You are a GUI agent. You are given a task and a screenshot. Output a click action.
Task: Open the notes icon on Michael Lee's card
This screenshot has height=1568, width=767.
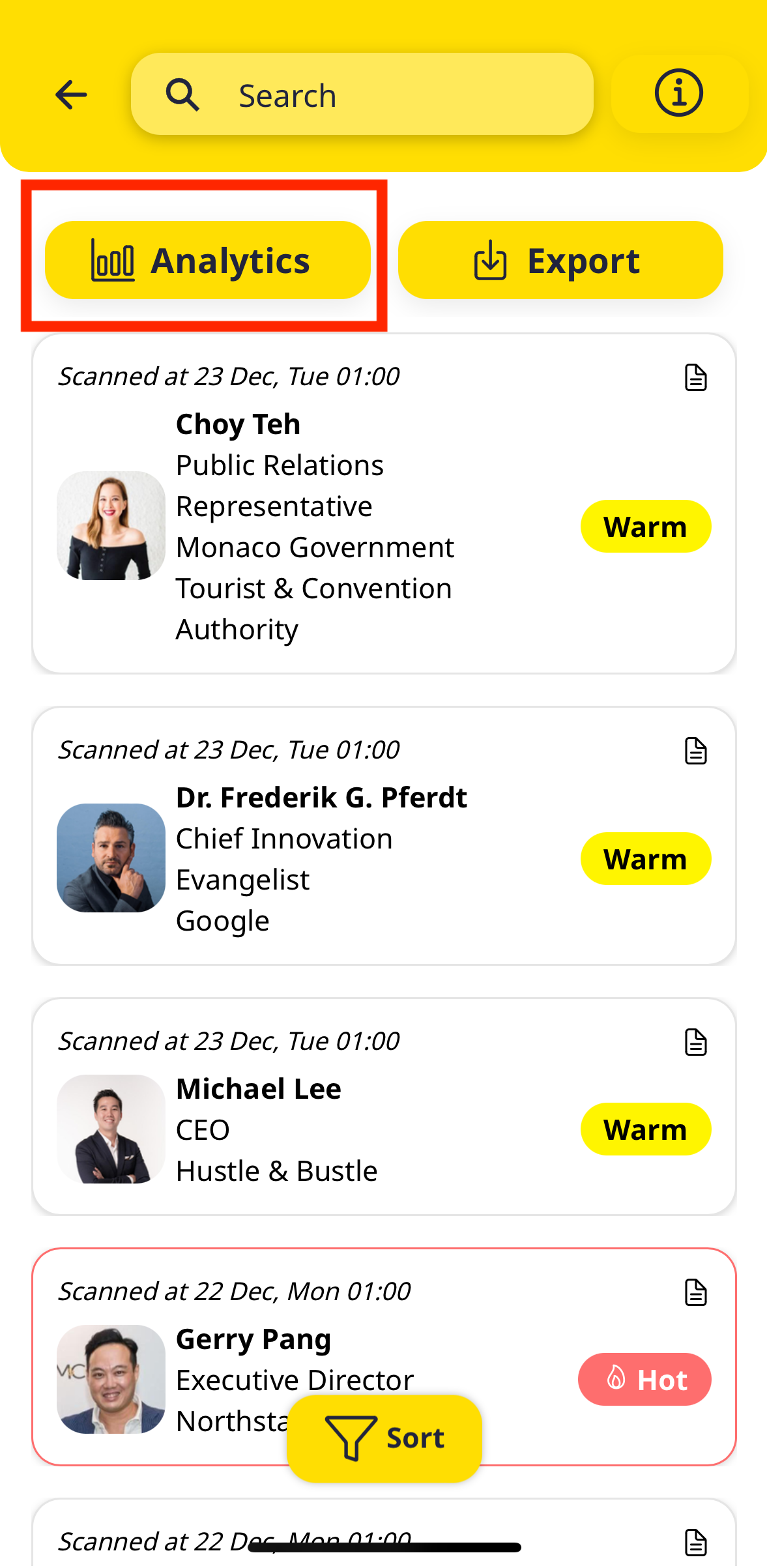(x=695, y=1042)
